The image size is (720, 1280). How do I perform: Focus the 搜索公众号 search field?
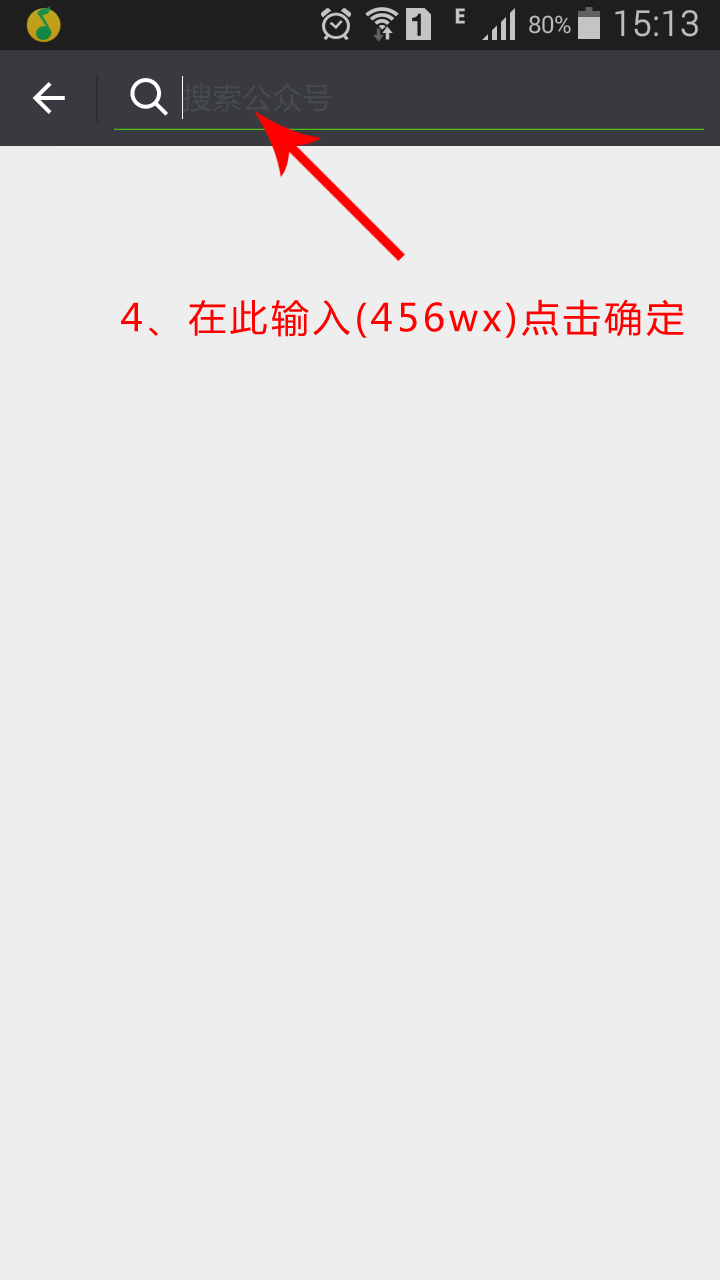click(442, 98)
